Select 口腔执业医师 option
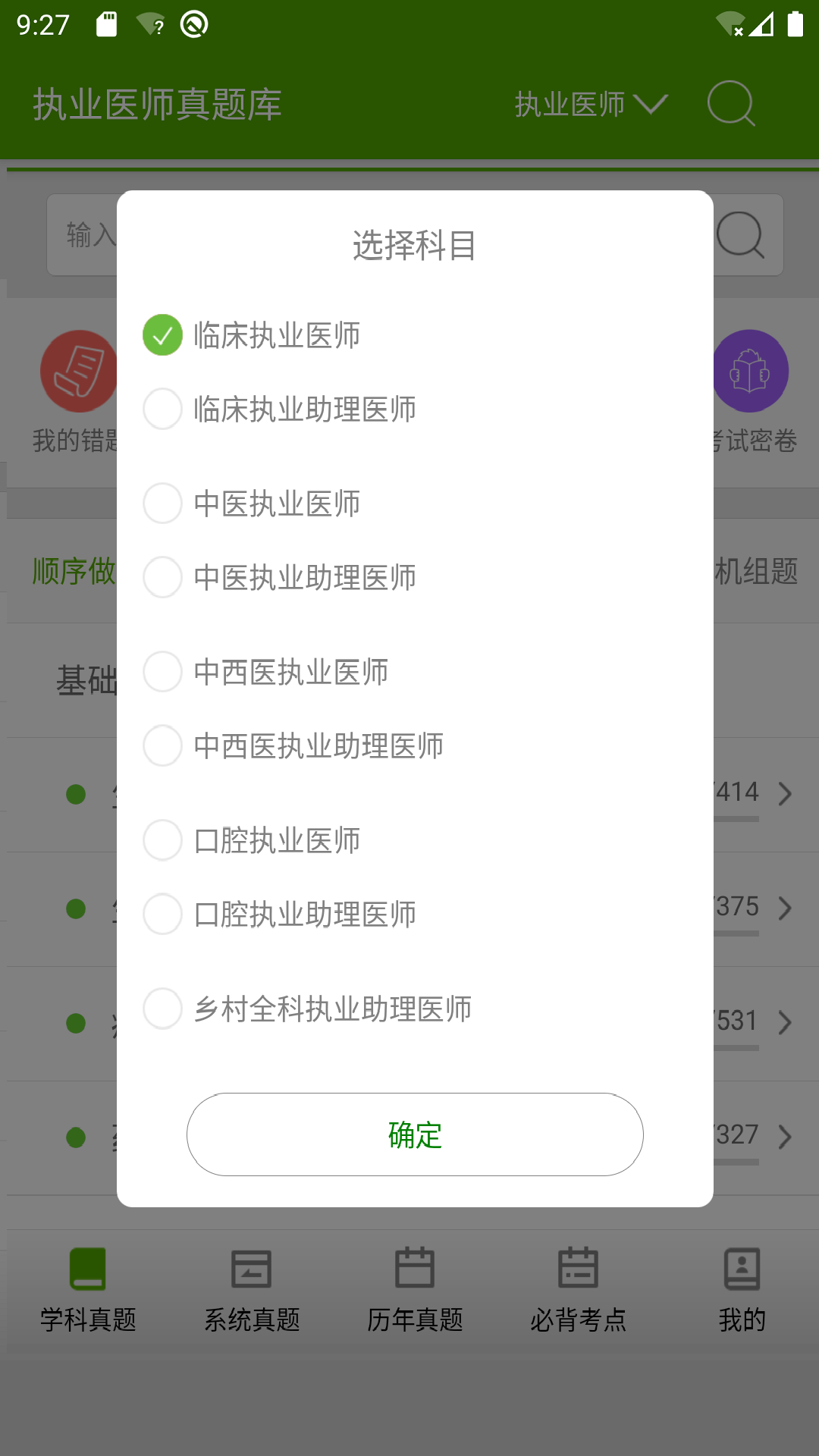Image resolution: width=819 pixels, height=1456 pixels. pyautogui.click(x=162, y=840)
